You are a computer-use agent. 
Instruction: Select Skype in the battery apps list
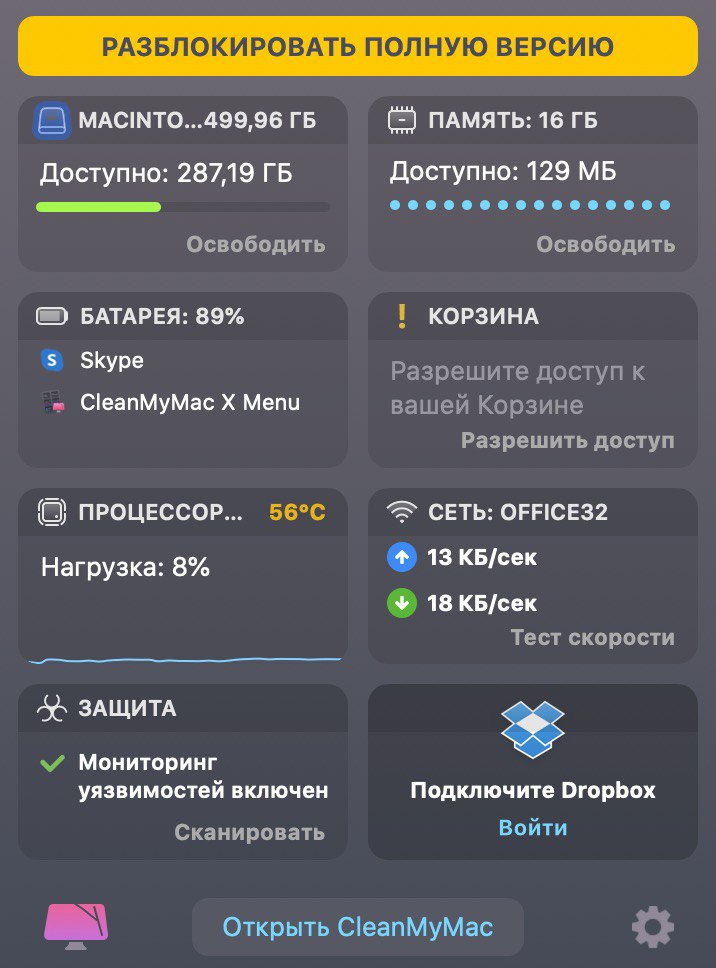111,360
